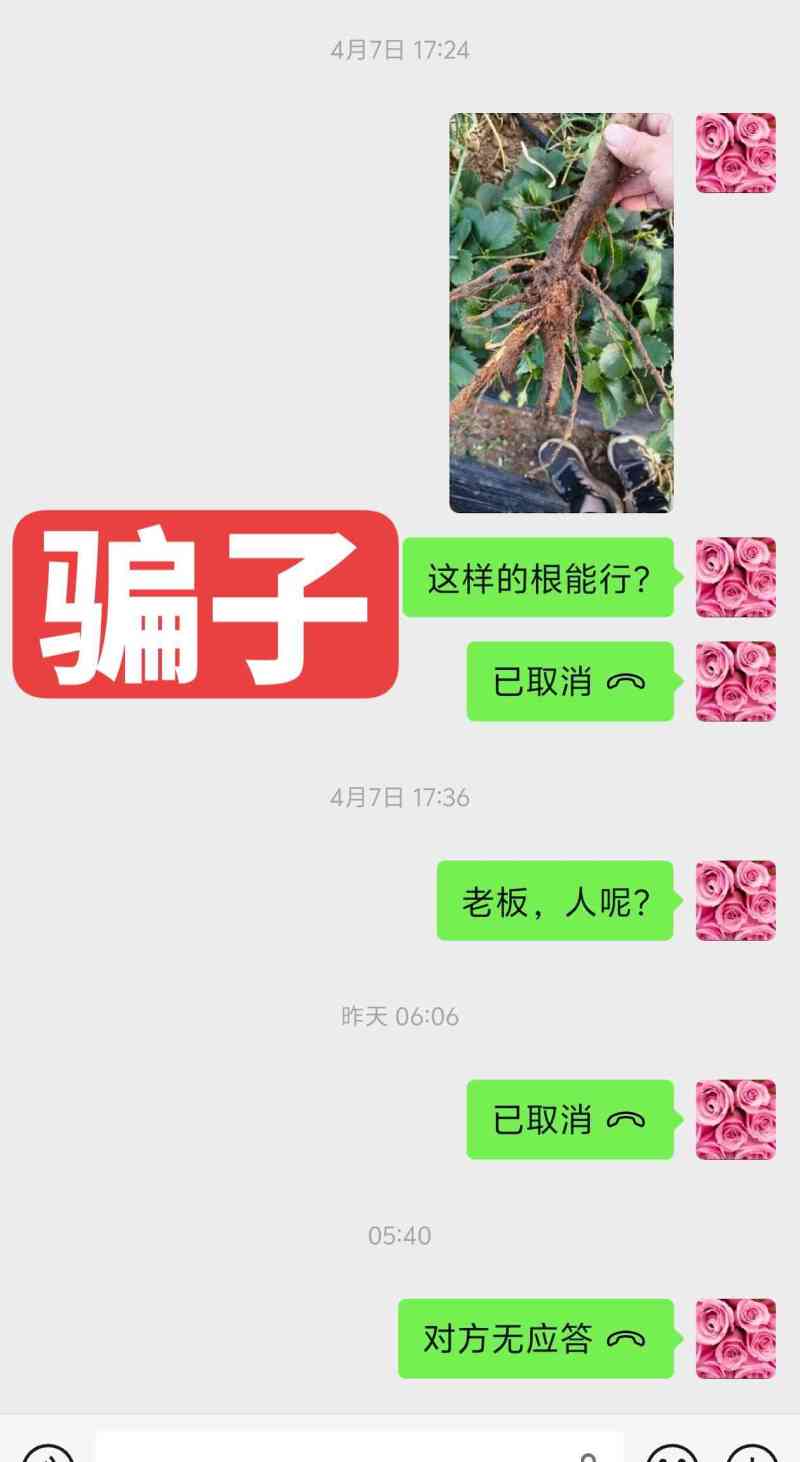Tap the 已取消 call record below 这样的根能行?
This screenshot has width=800, height=1462.
[x=569, y=681]
